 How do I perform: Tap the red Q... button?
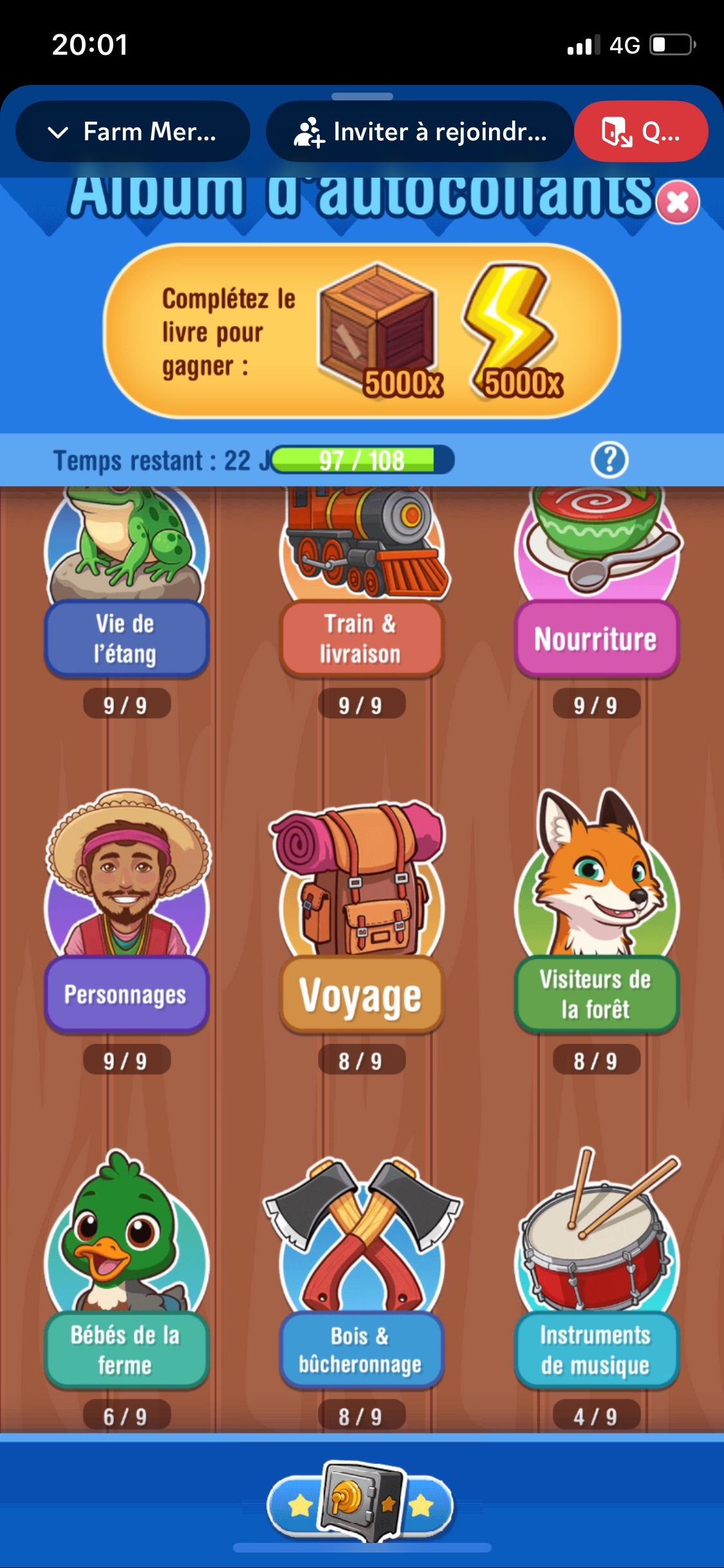(641, 132)
